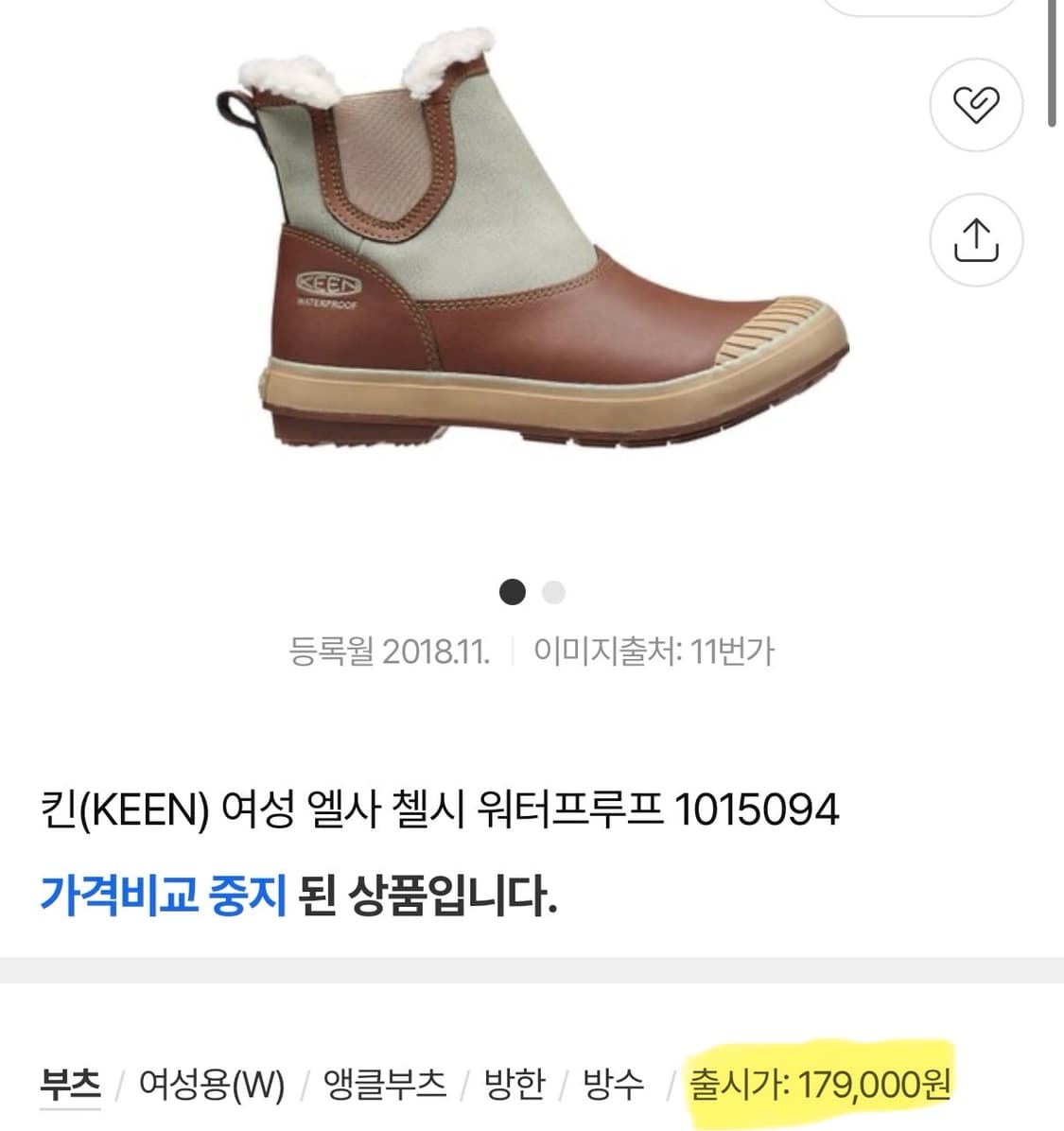
Task: Open the share options for this product
Action: tap(977, 240)
